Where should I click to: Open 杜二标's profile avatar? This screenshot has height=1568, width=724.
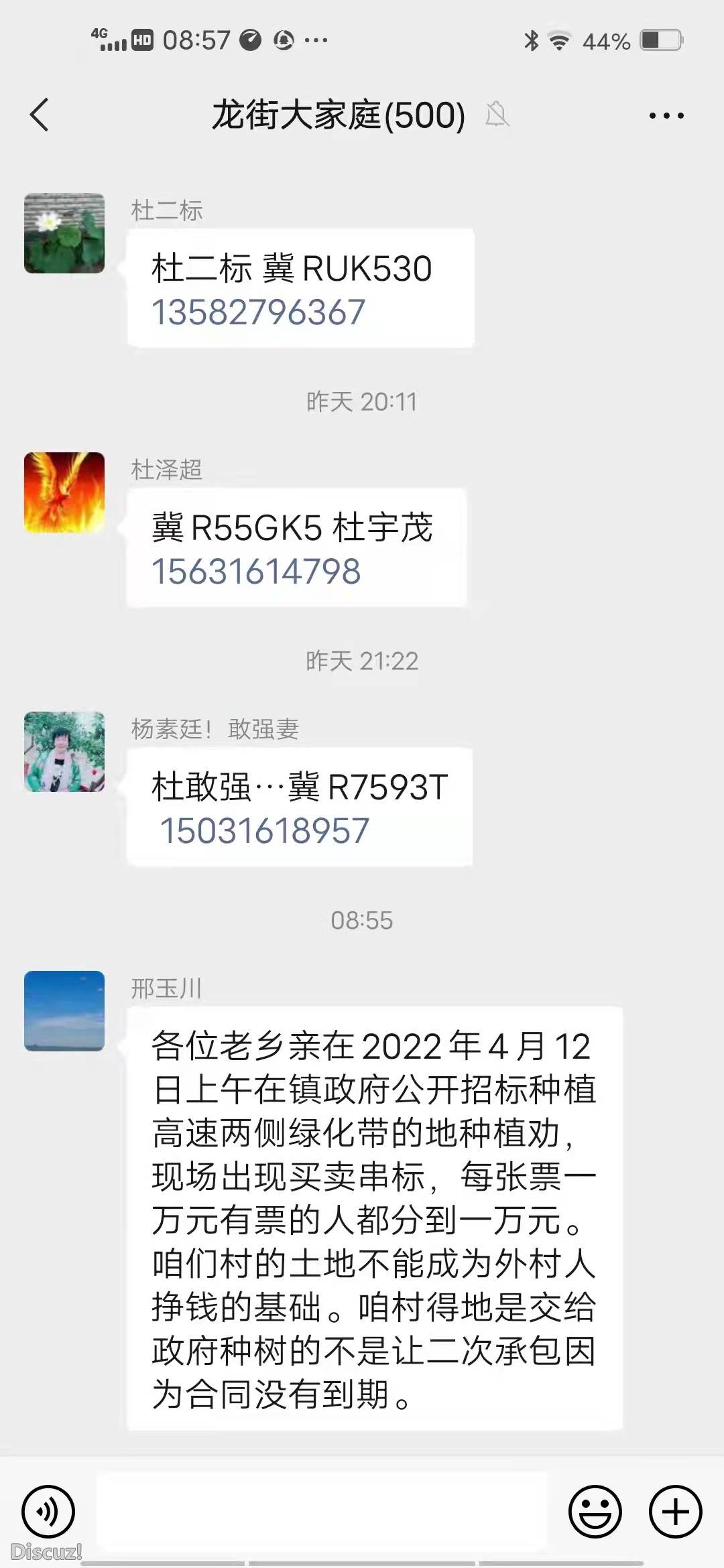[64, 233]
